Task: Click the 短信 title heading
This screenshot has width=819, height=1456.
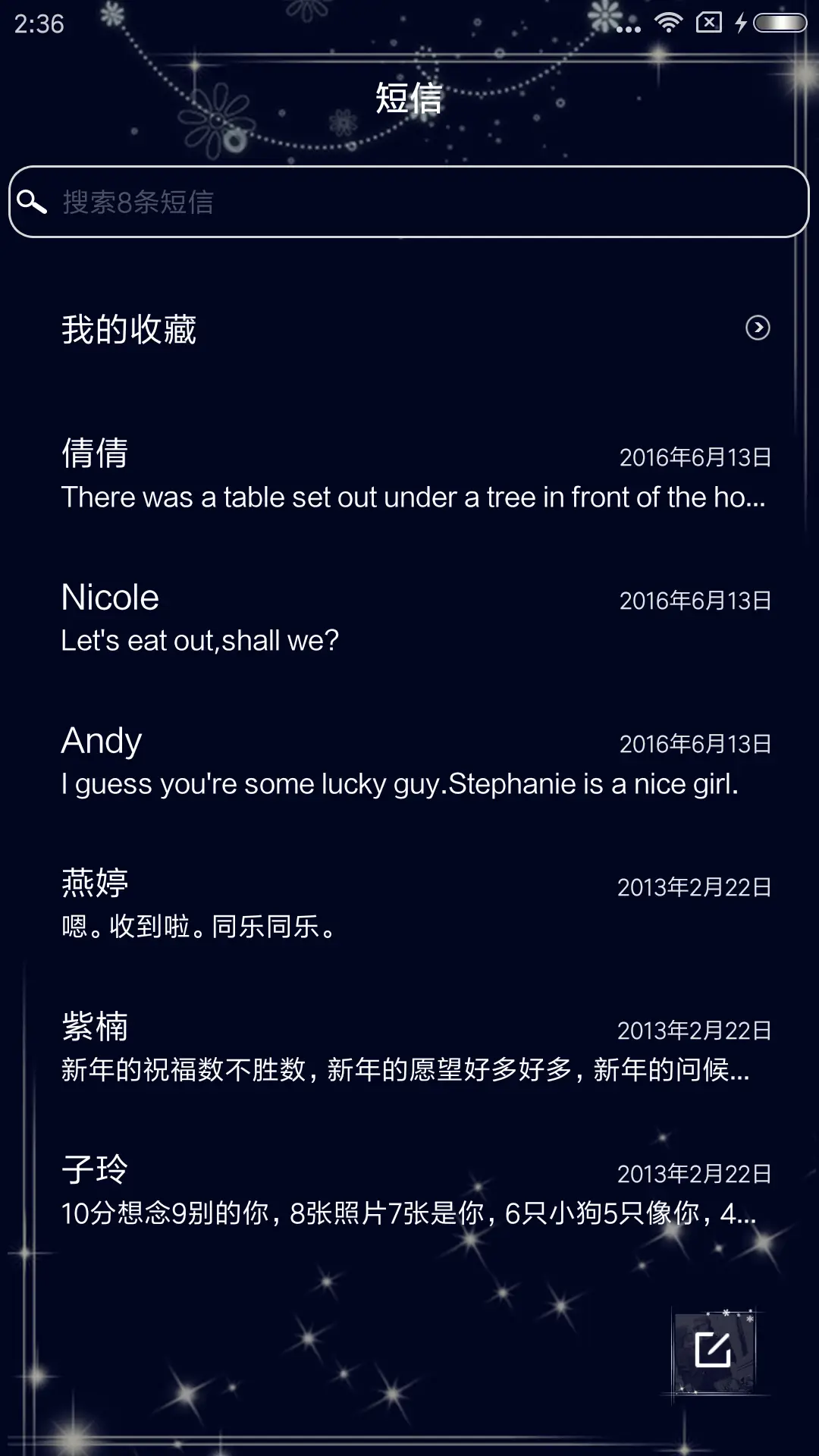Action: tap(409, 99)
